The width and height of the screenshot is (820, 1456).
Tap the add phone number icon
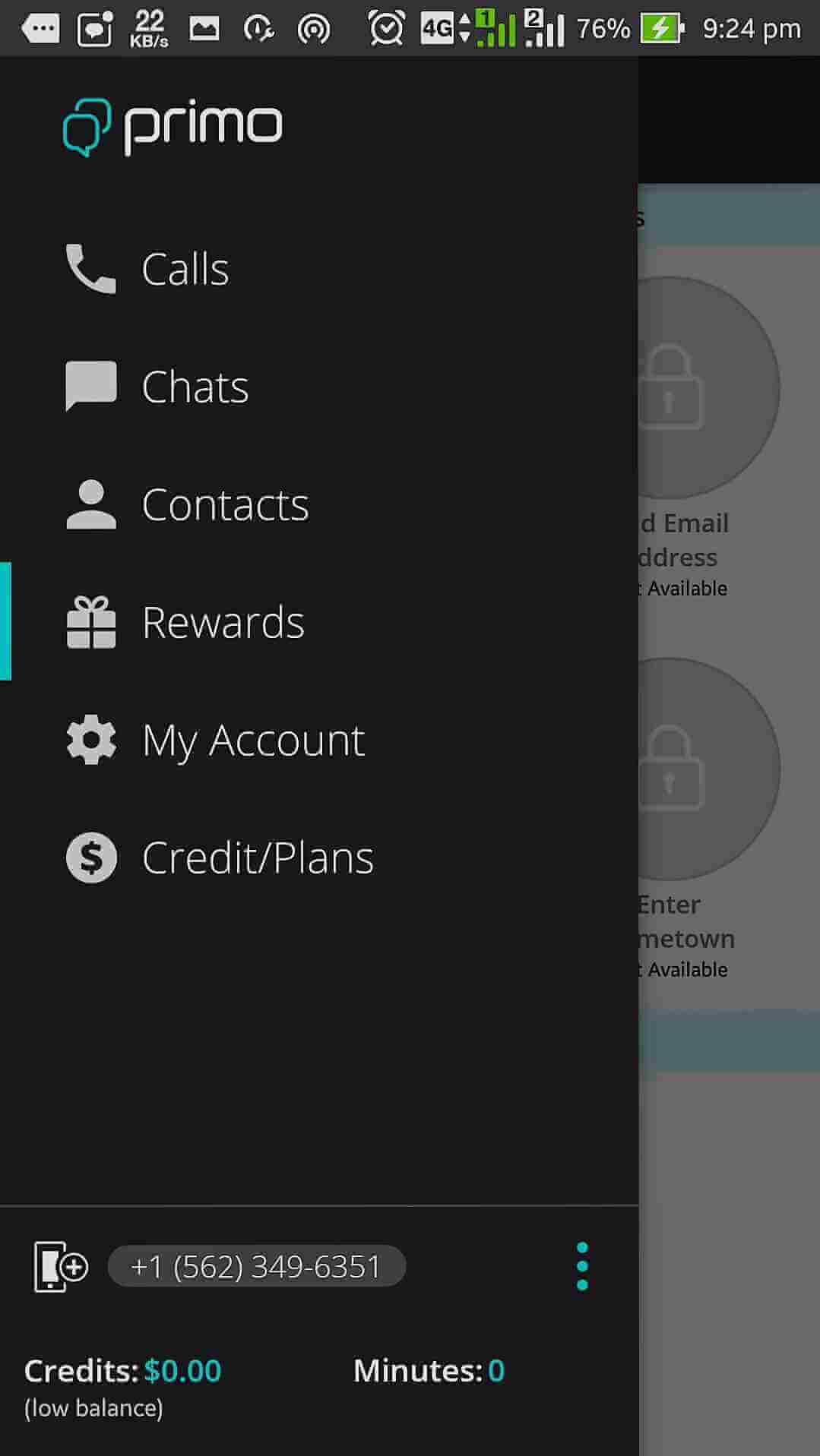pos(61,1266)
